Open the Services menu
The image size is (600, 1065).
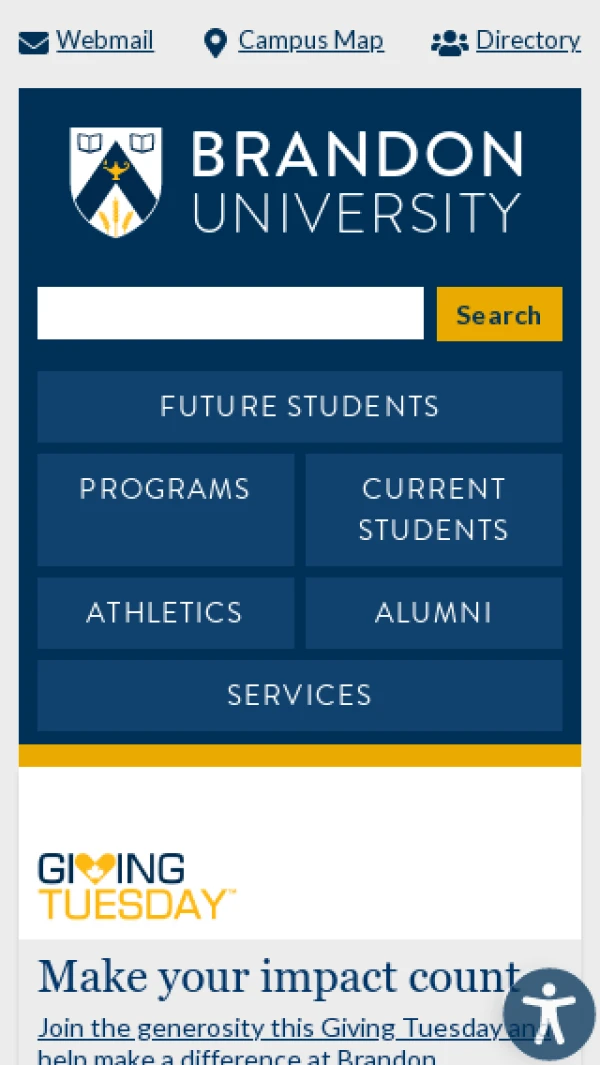(299, 695)
